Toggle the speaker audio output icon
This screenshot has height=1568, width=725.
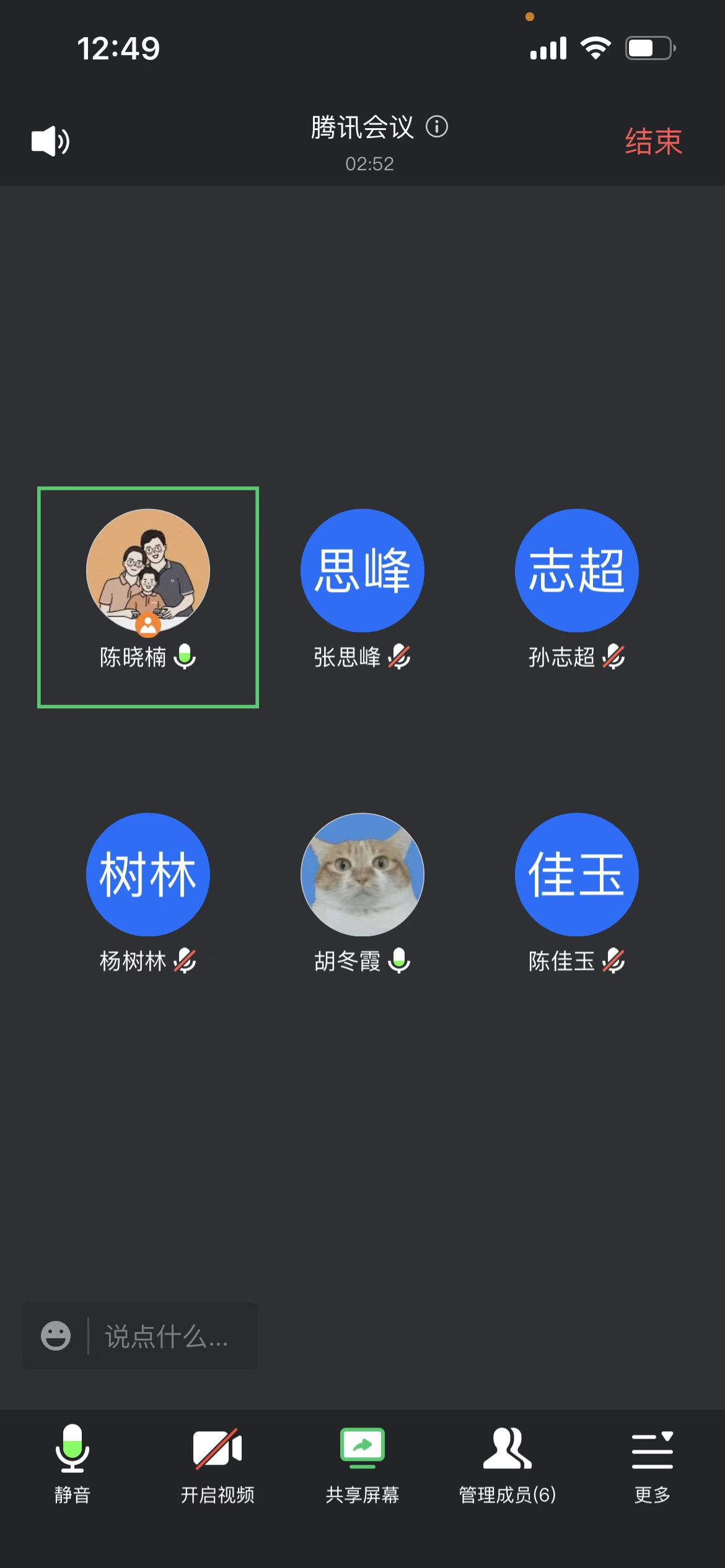(50, 141)
